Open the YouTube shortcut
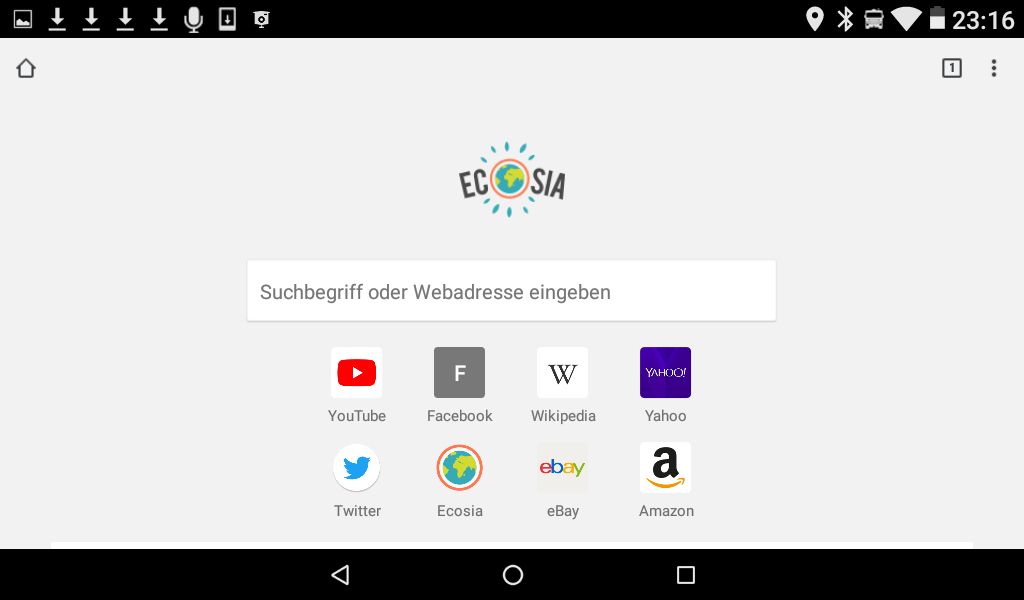1024x600 pixels. (x=357, y=374)
